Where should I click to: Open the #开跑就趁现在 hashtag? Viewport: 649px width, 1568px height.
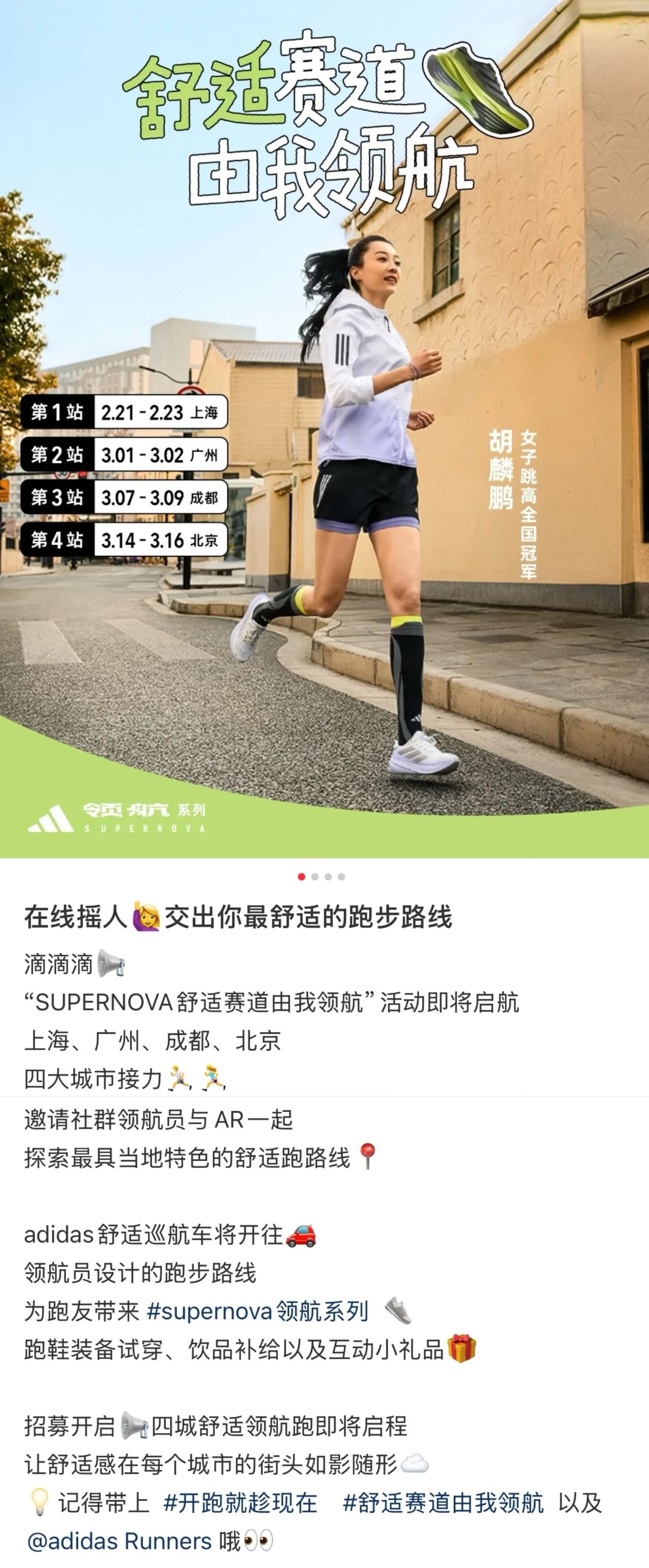(x=240, y=1502)
